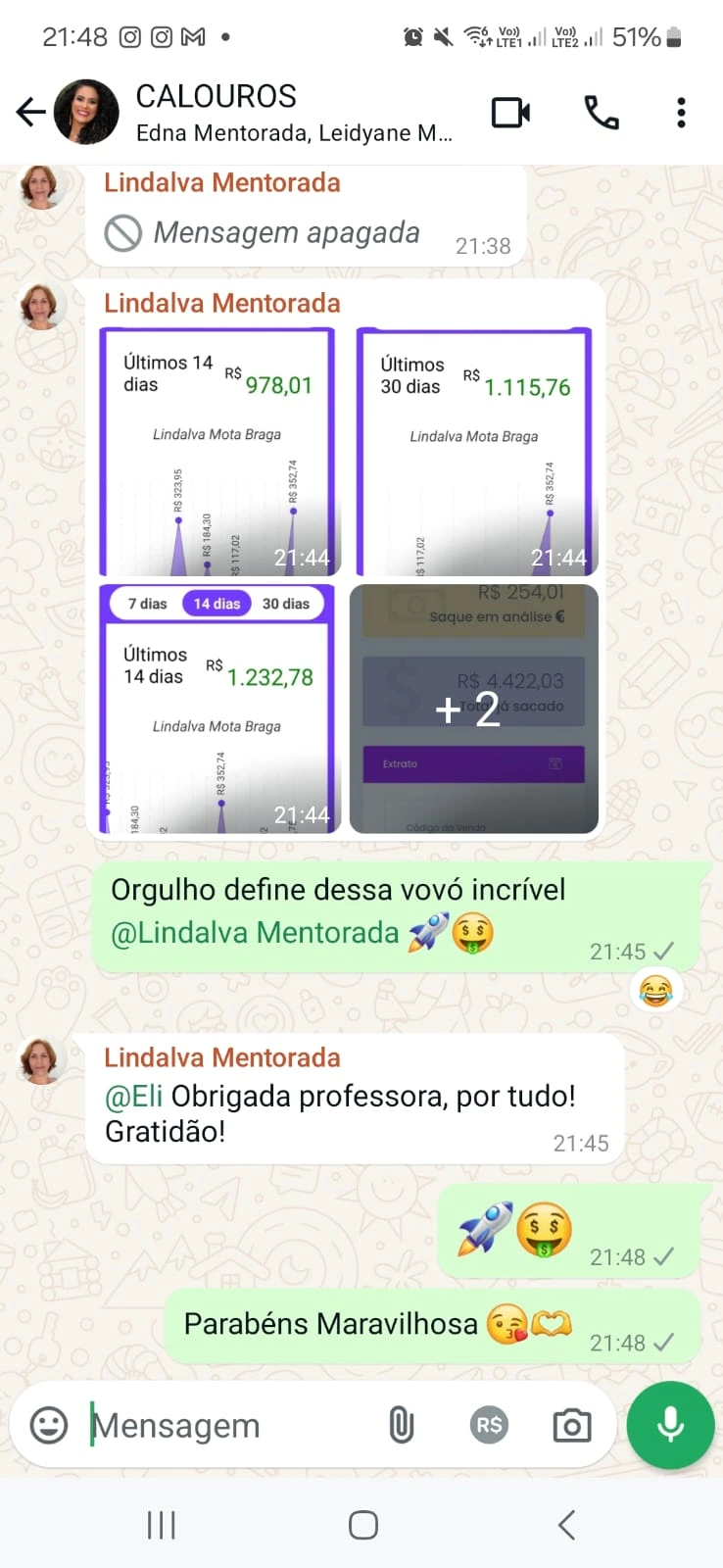
Task: Start a group voice call
Action: [x=601, y=113]
